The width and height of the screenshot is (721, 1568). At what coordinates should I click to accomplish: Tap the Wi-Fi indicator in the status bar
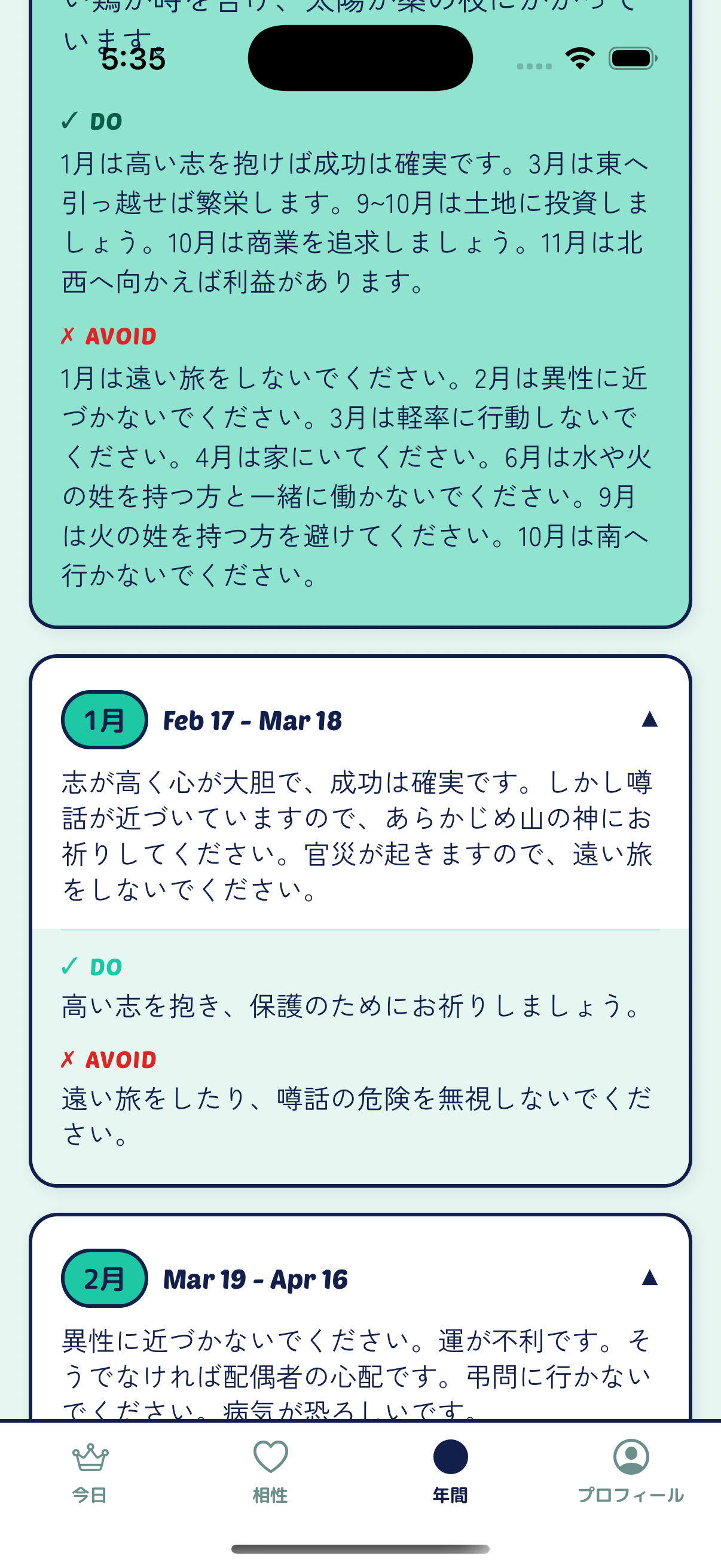(579, 58)
